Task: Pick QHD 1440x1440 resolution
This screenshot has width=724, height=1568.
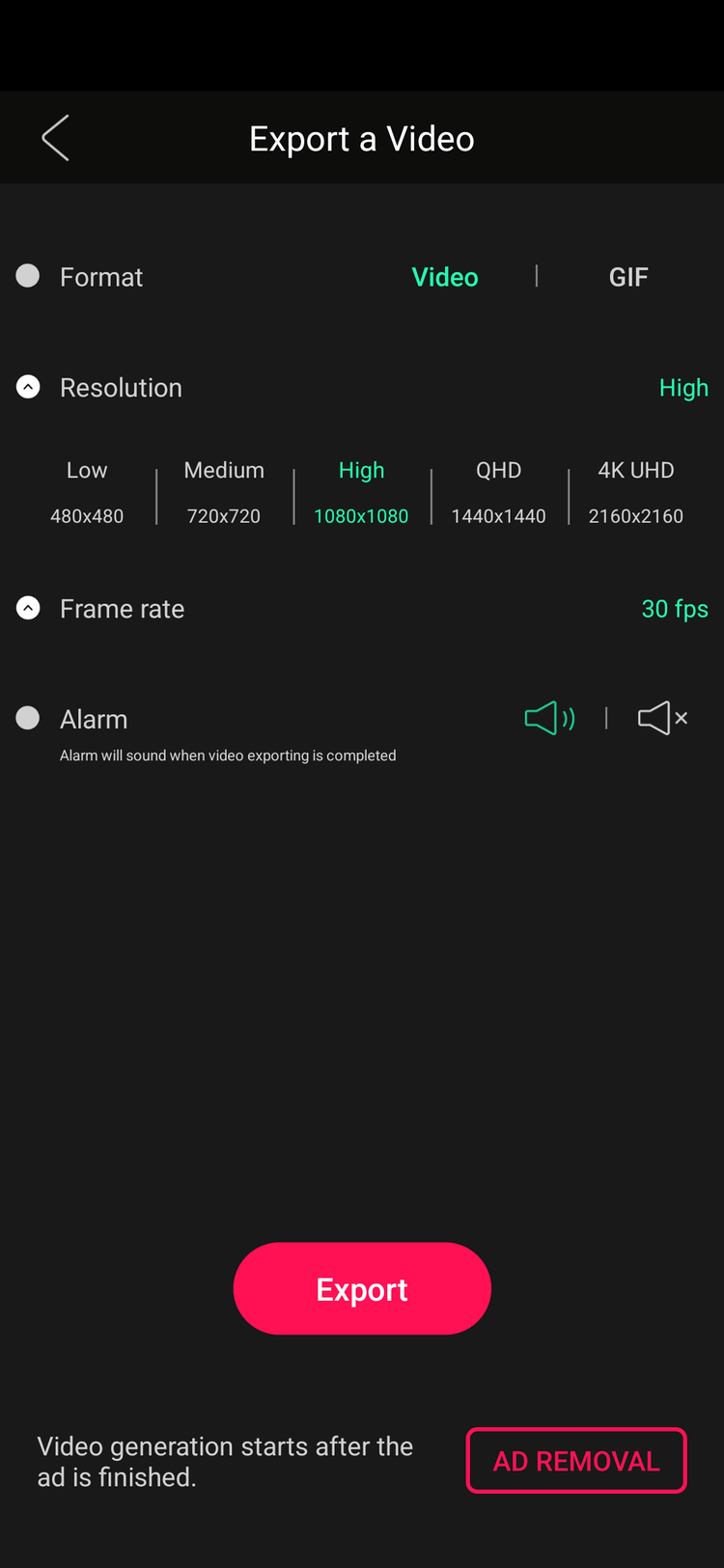Action: 498,492
